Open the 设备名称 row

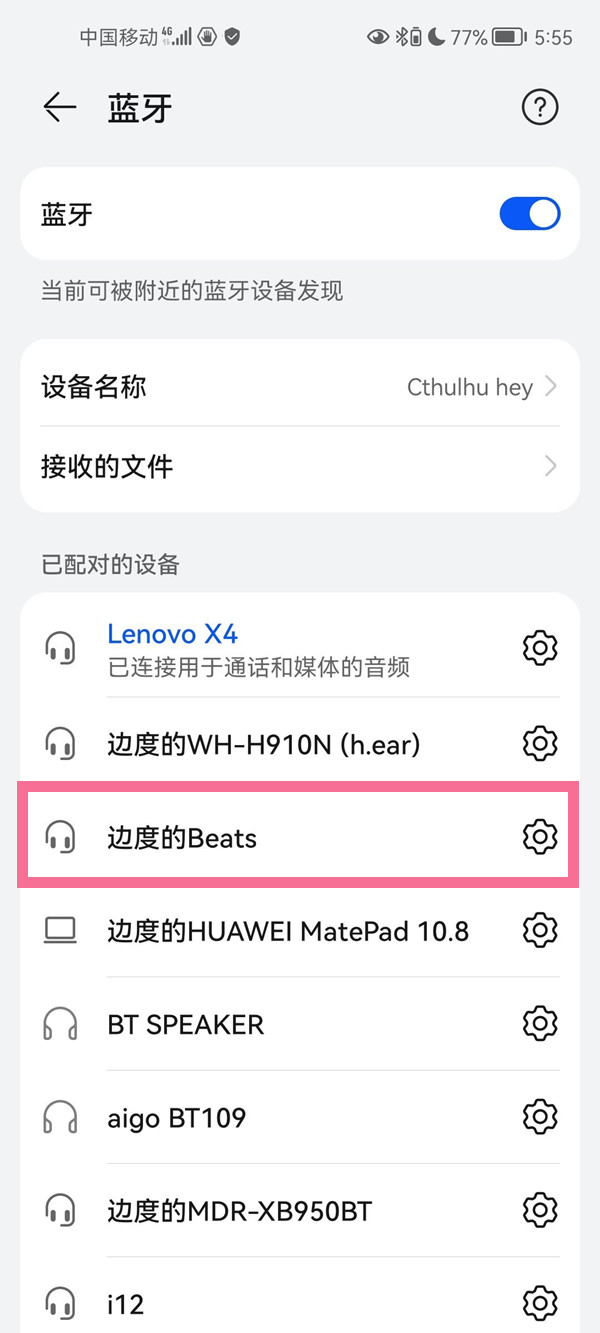click(300, 387)
